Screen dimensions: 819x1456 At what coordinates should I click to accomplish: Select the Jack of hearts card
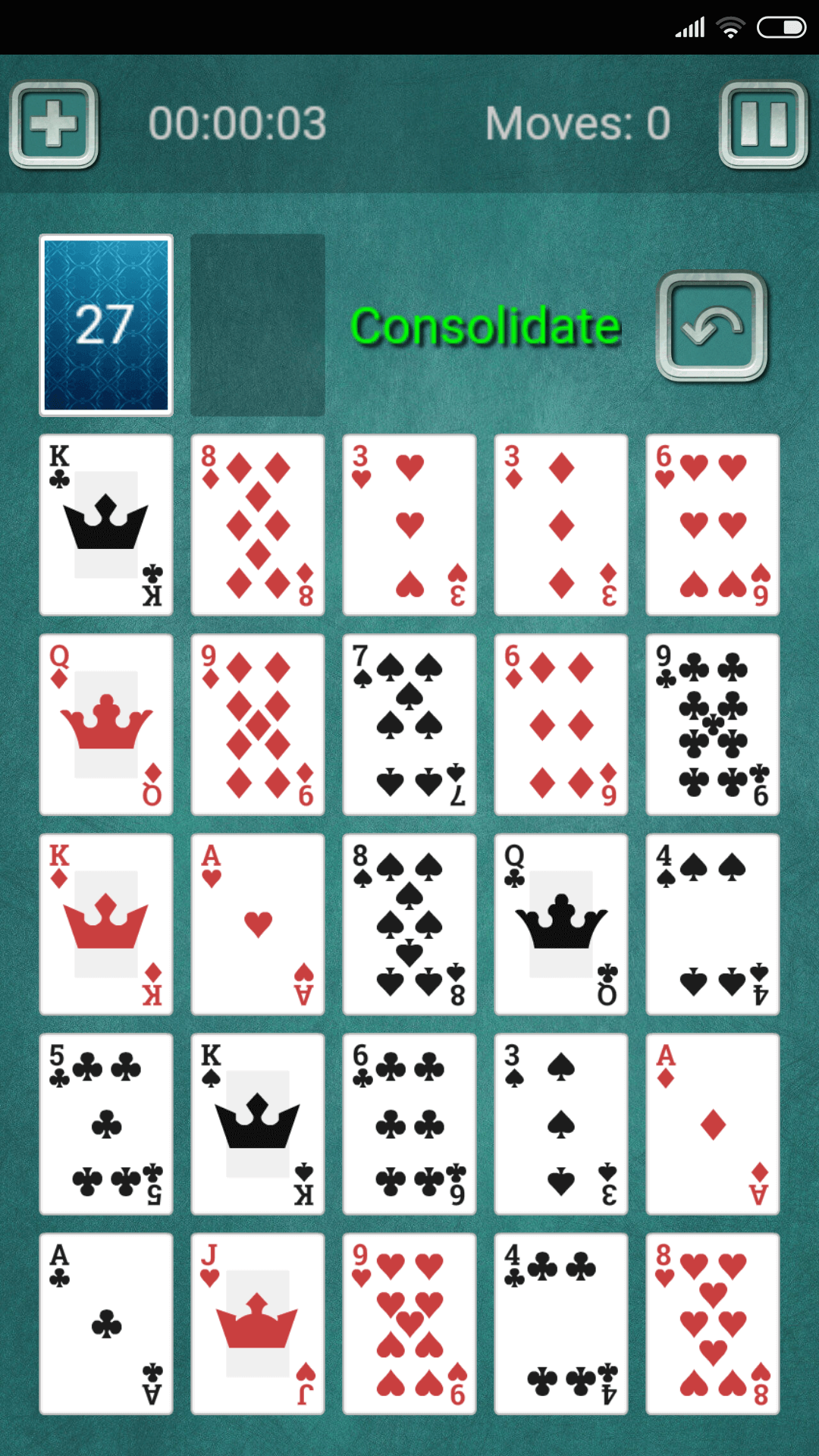click(x=258, y=1324)
